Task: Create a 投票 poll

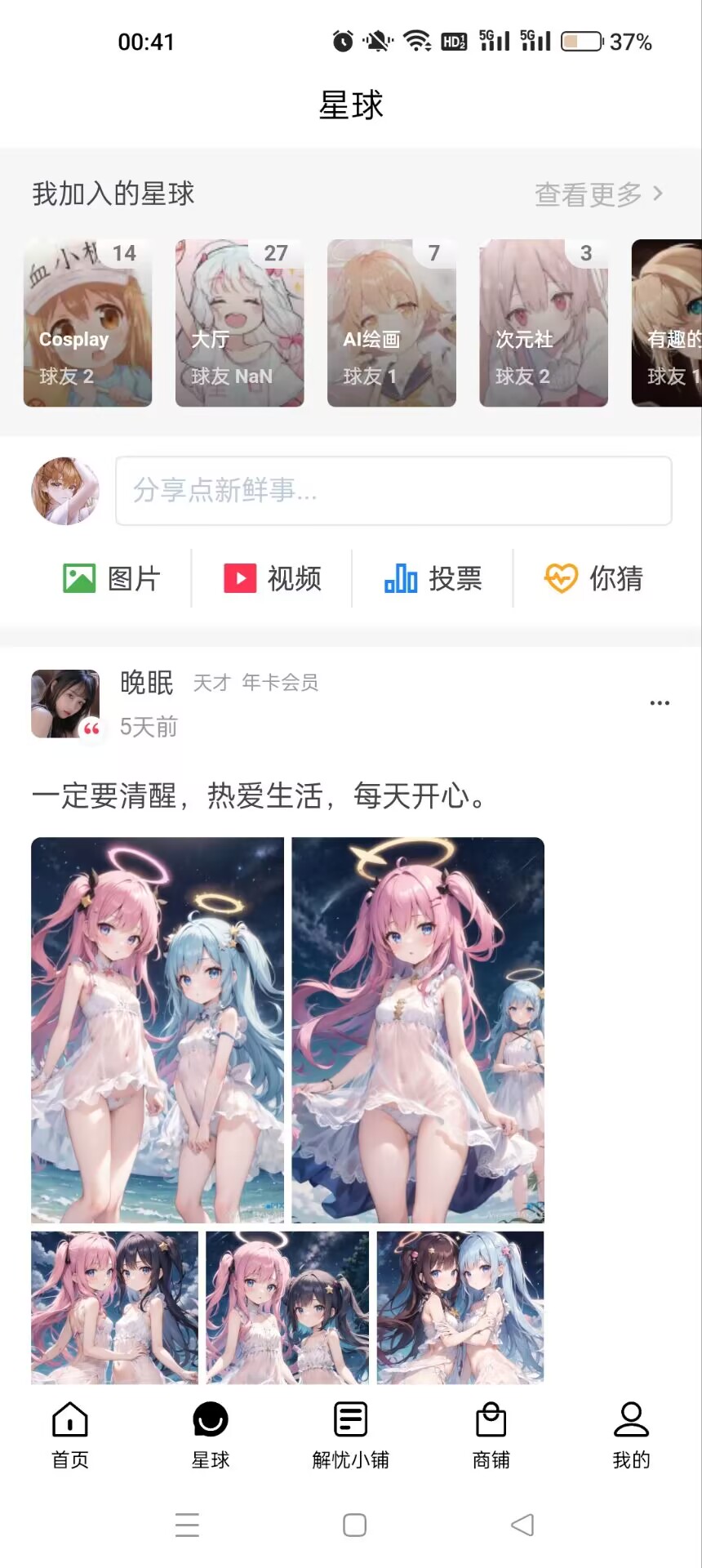Action: 433,579
